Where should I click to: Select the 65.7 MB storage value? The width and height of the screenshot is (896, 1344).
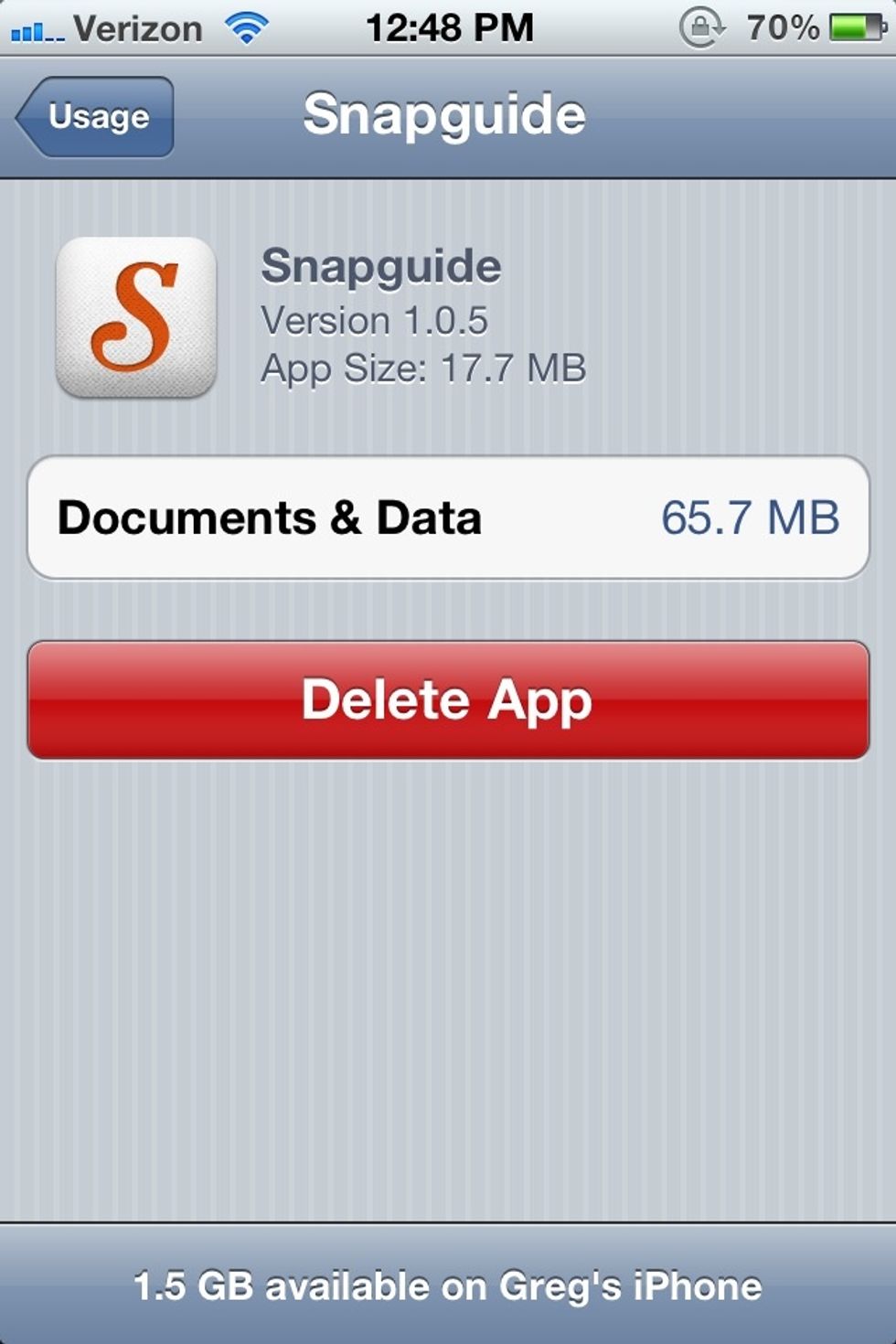750,517
